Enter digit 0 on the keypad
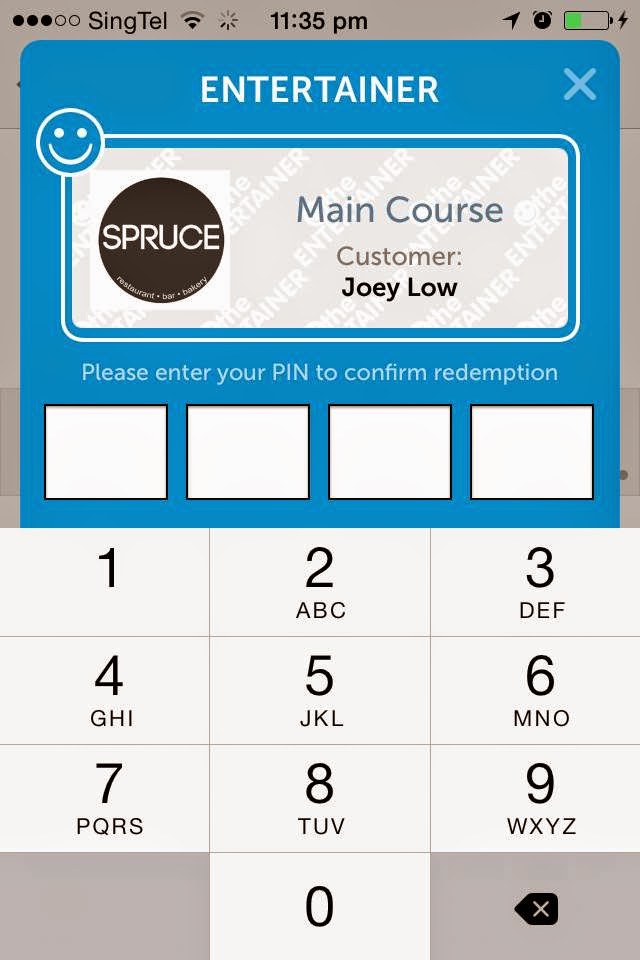The width and height of the screenshot is (640, 960). pyautogui.click(x=320, y=907)
